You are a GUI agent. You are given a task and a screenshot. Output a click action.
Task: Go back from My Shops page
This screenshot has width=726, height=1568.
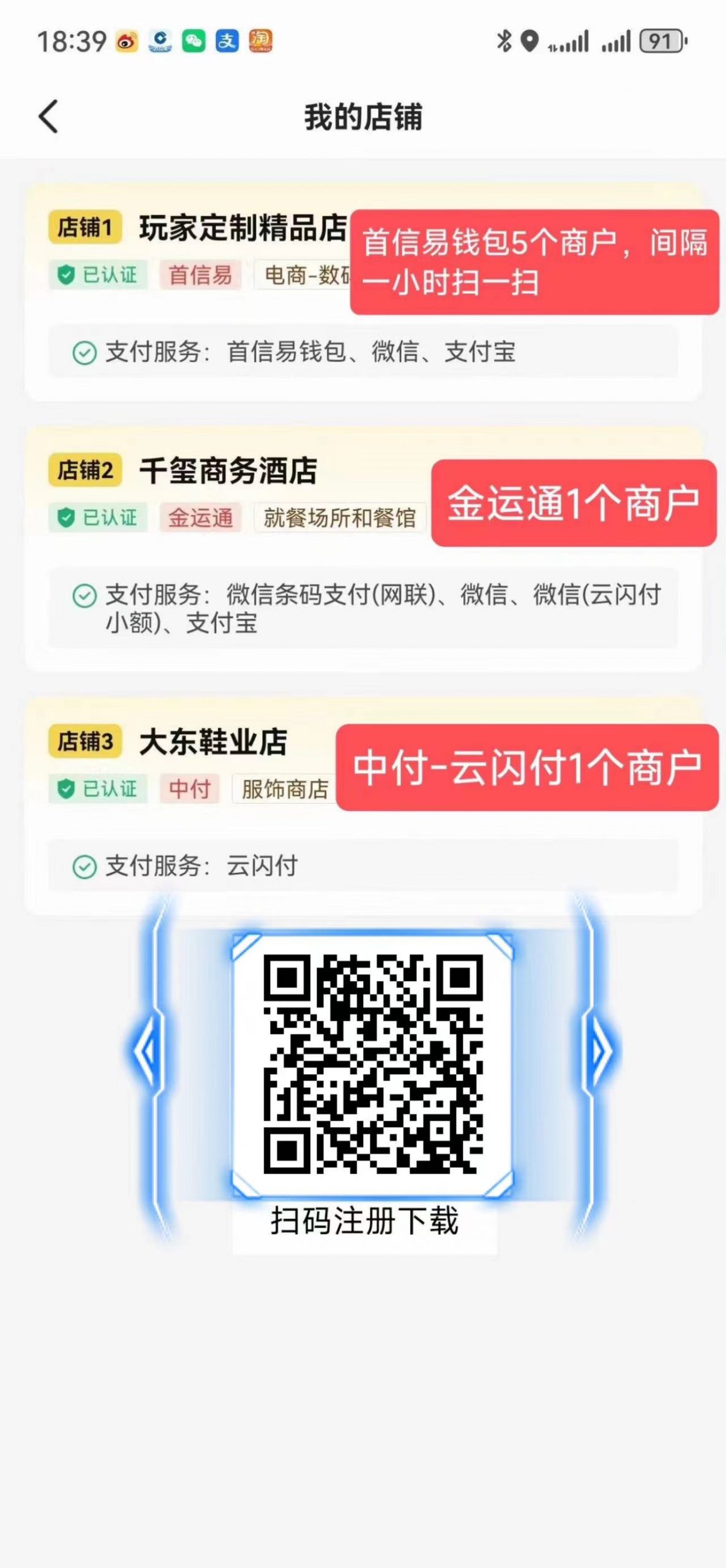click(48, 116)
